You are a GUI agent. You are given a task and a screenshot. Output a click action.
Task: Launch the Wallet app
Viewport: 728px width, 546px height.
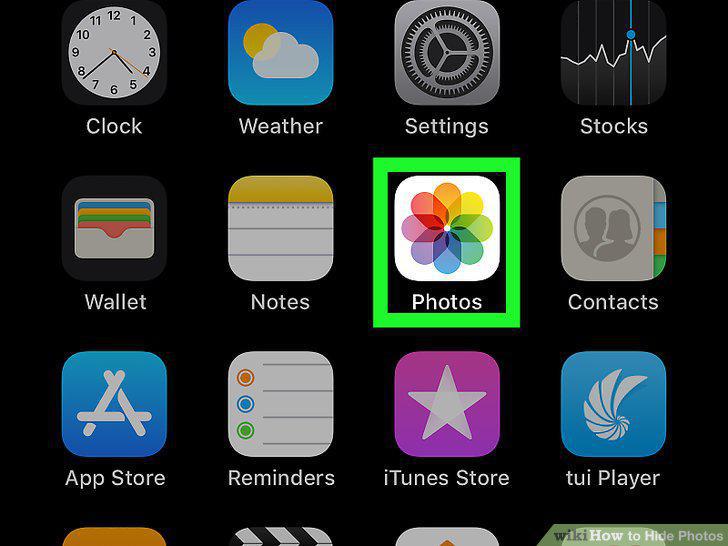114,228
